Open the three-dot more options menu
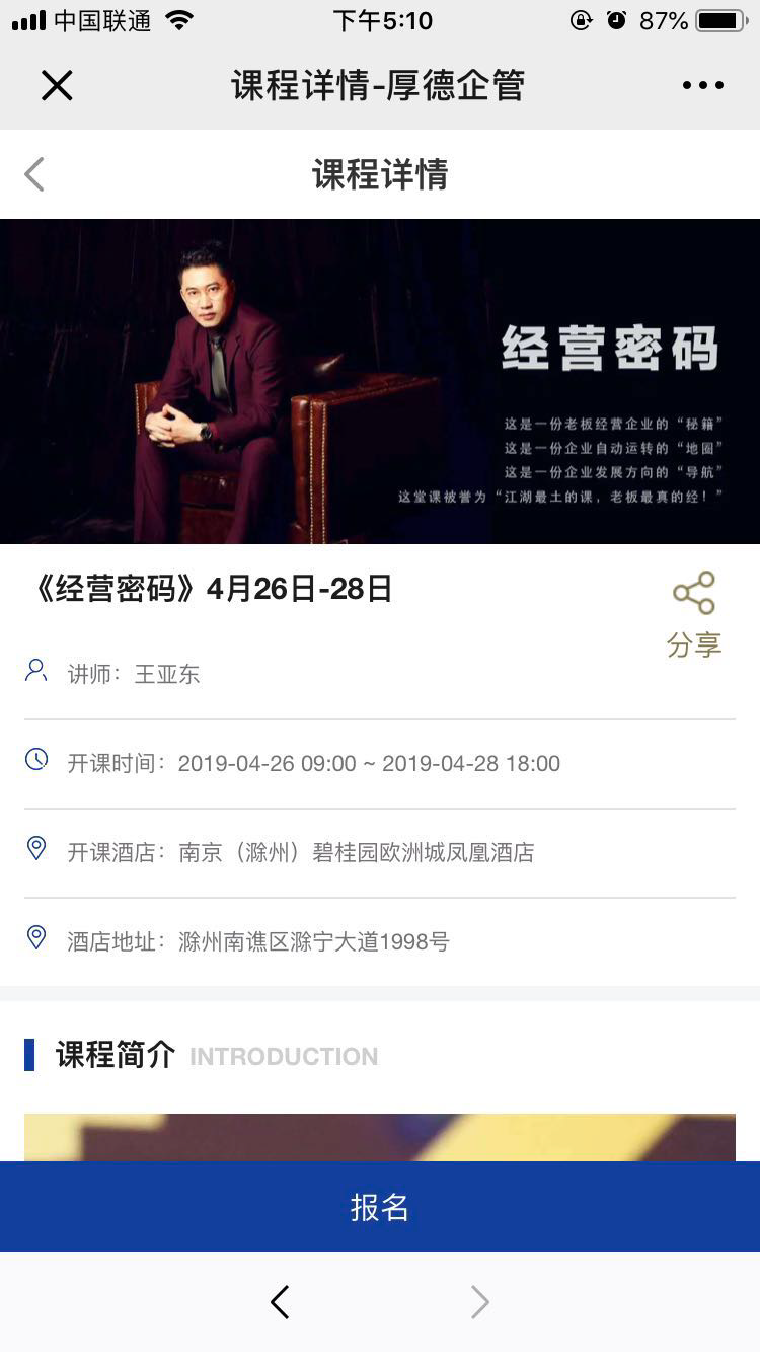The image size is (760, 1352). [x=703, y=86]
